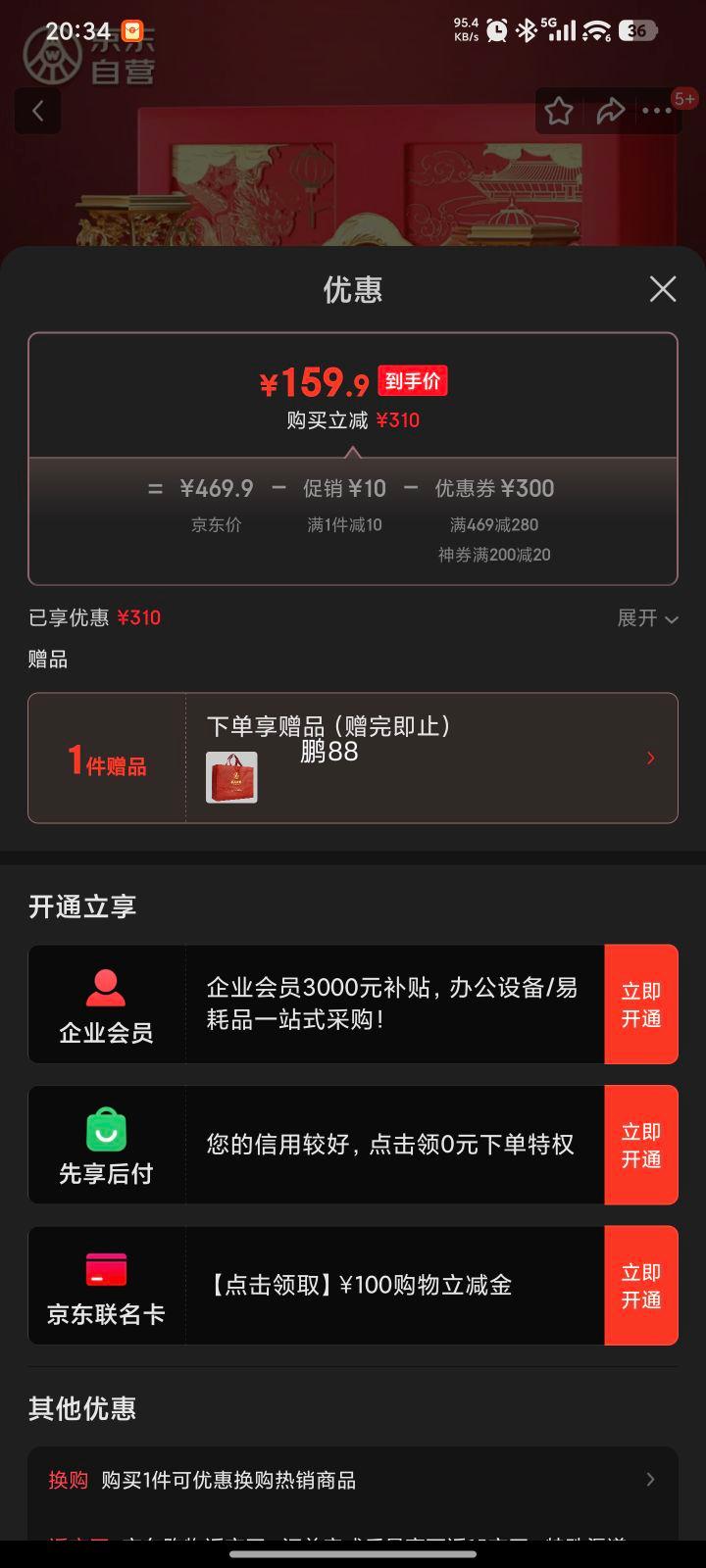Viewport: 706px width, 1568px height.
Task: Tap the 到手价 red price tag
Action: [416, 380]
